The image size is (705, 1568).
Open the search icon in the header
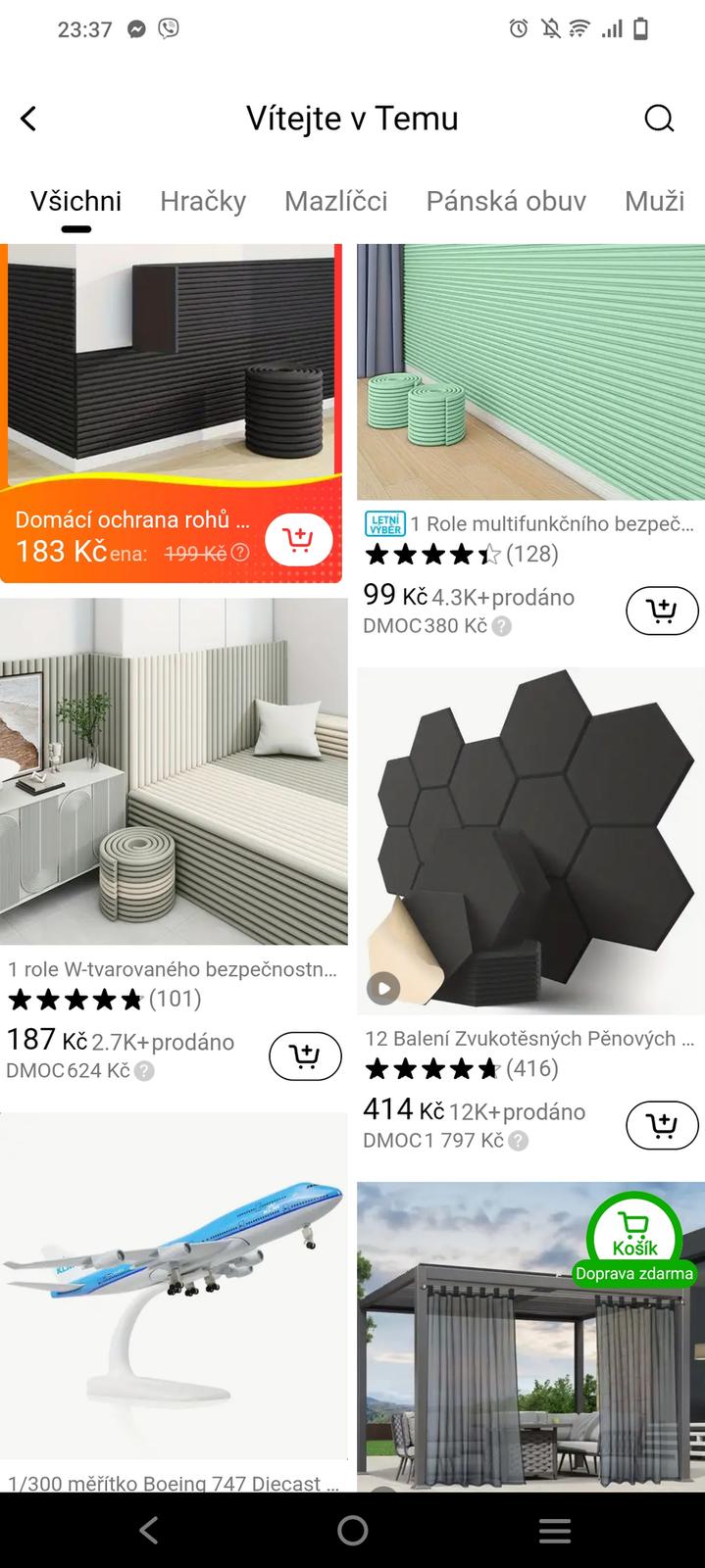pyautogui.click(x=659, y=119)
